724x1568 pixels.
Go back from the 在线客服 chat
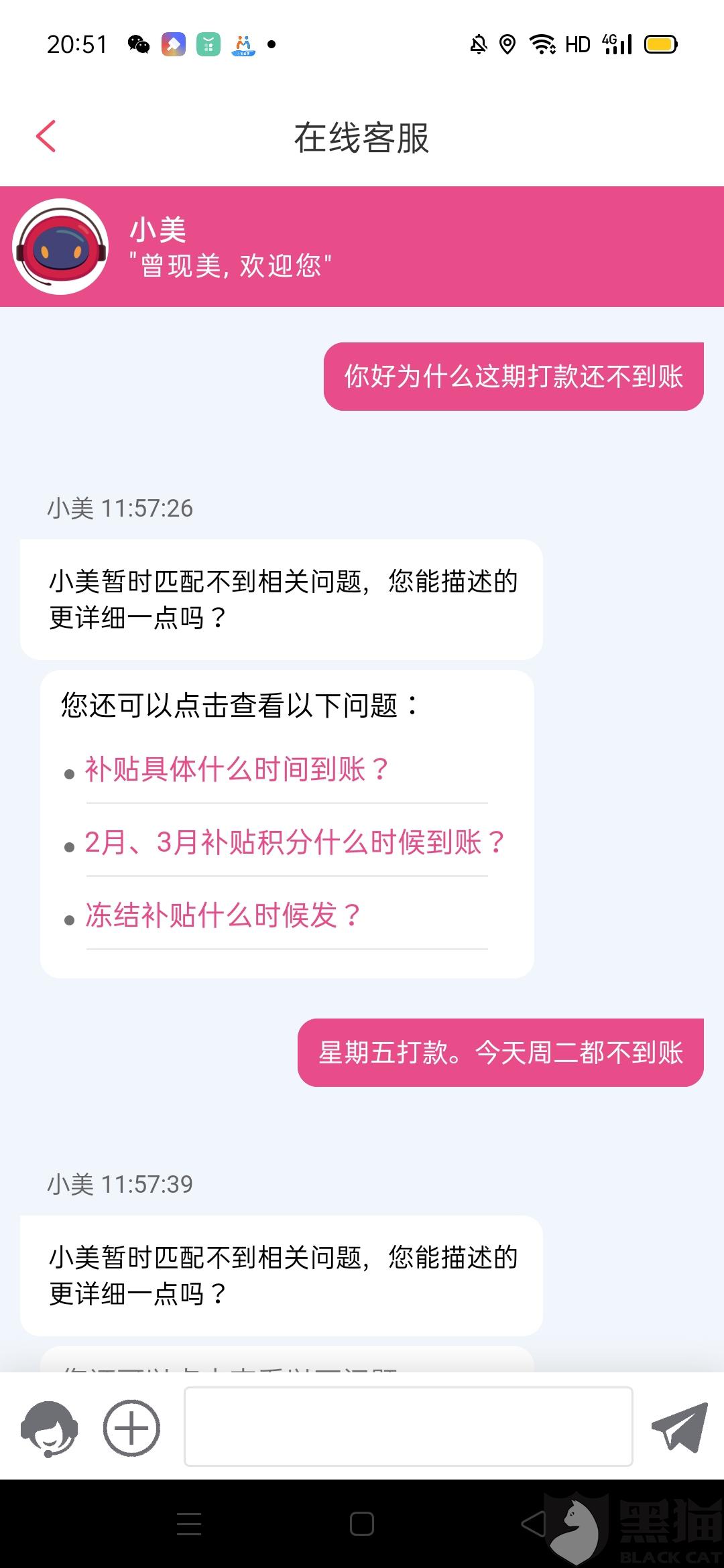point(46,137)
